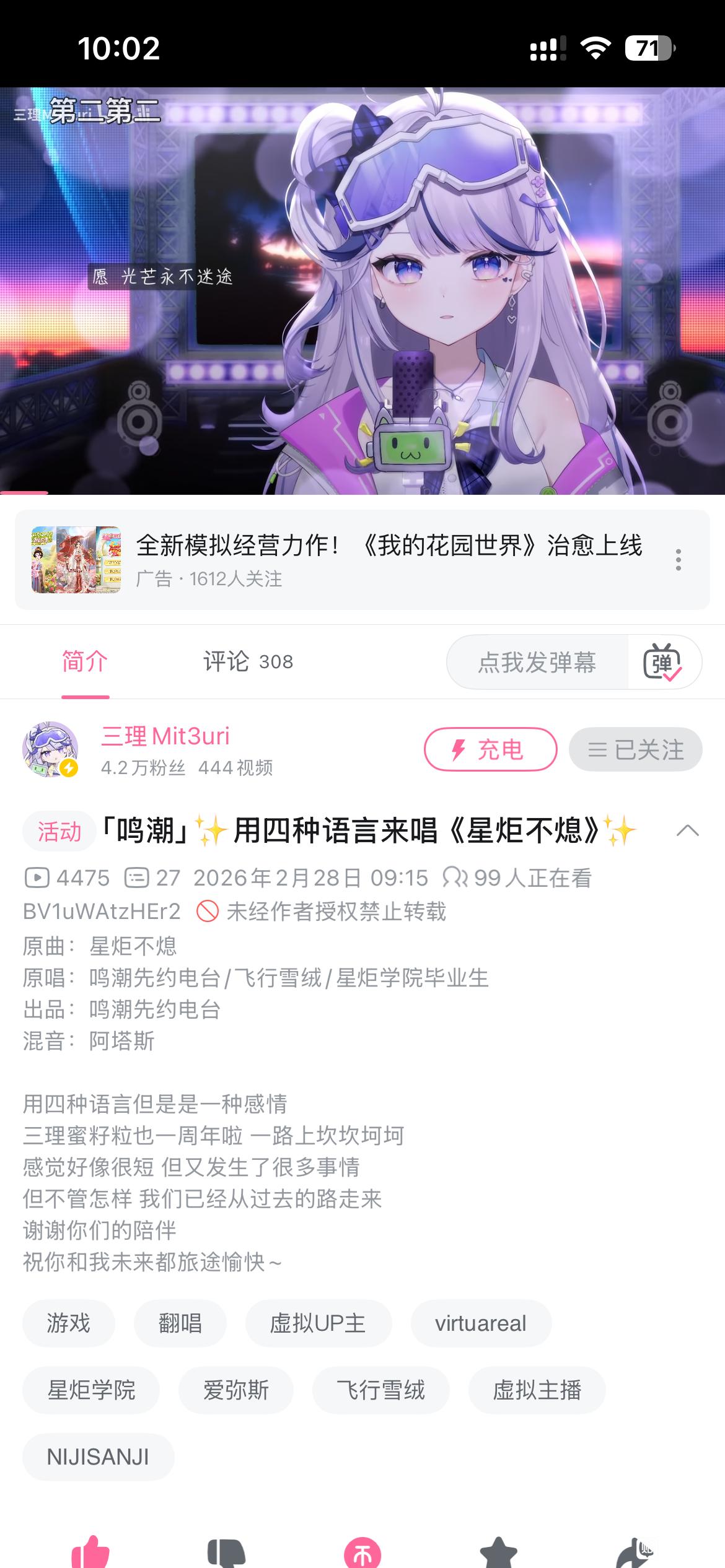Viewport: 725px width, 1568px height.
Task: Open the 星炬学院 tag
Action: pos(91,1390)
